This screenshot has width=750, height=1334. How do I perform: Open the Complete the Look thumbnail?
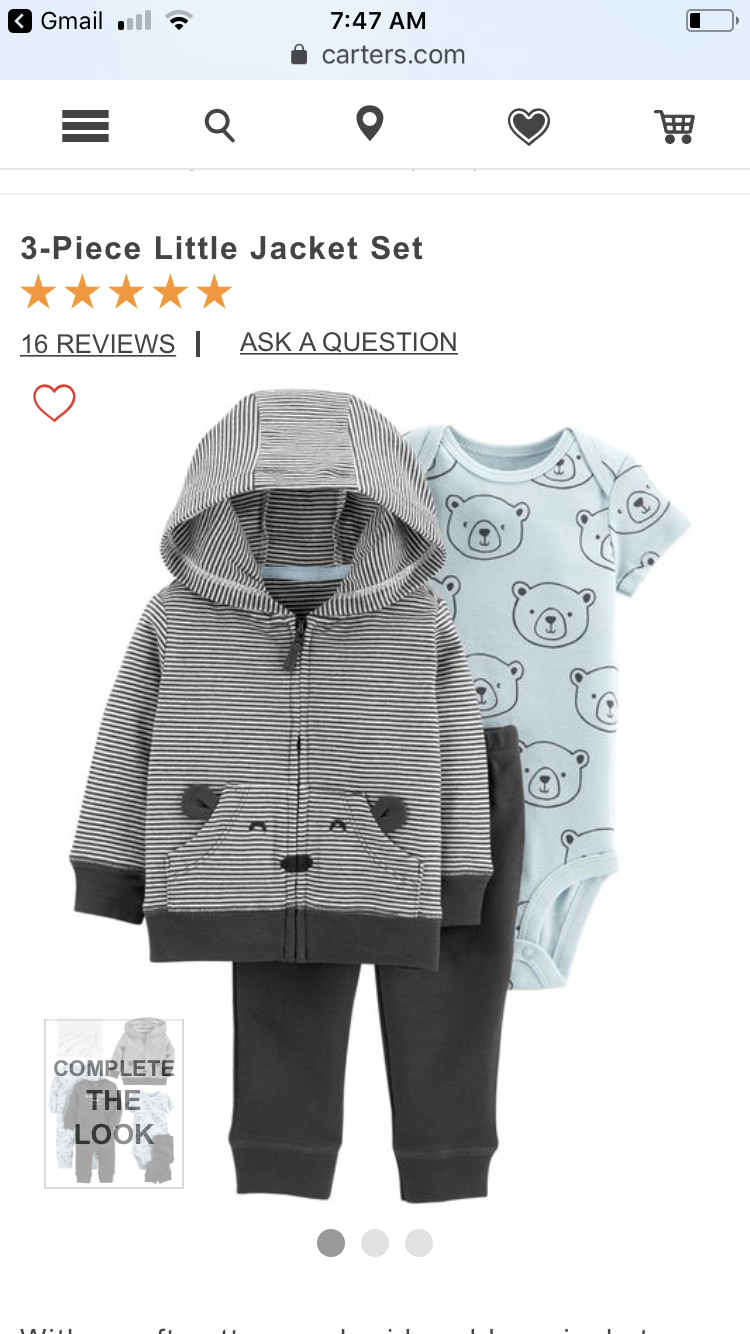coord(114,1103)
